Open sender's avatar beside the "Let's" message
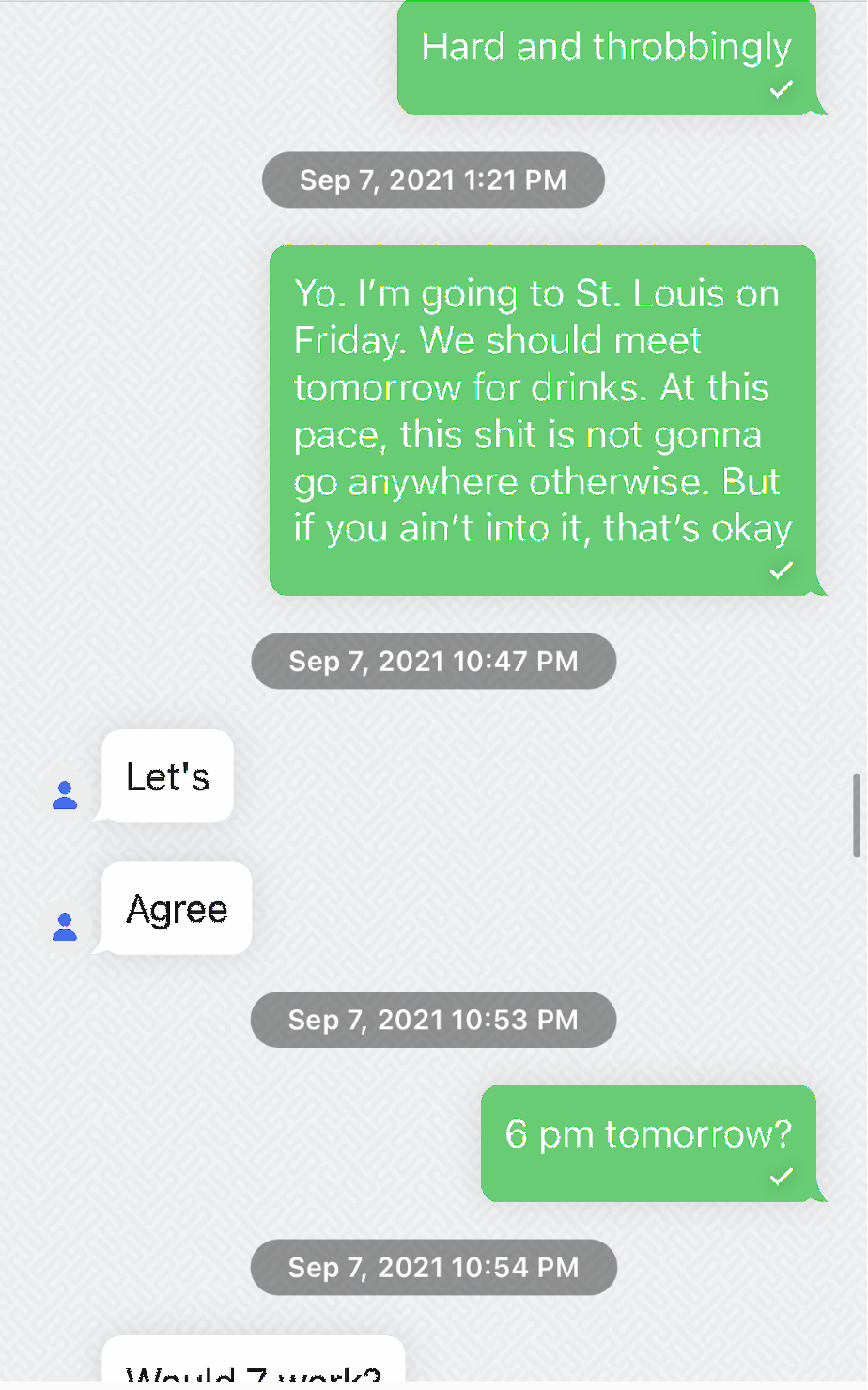The image size is (868, 1390). point(65,795)
